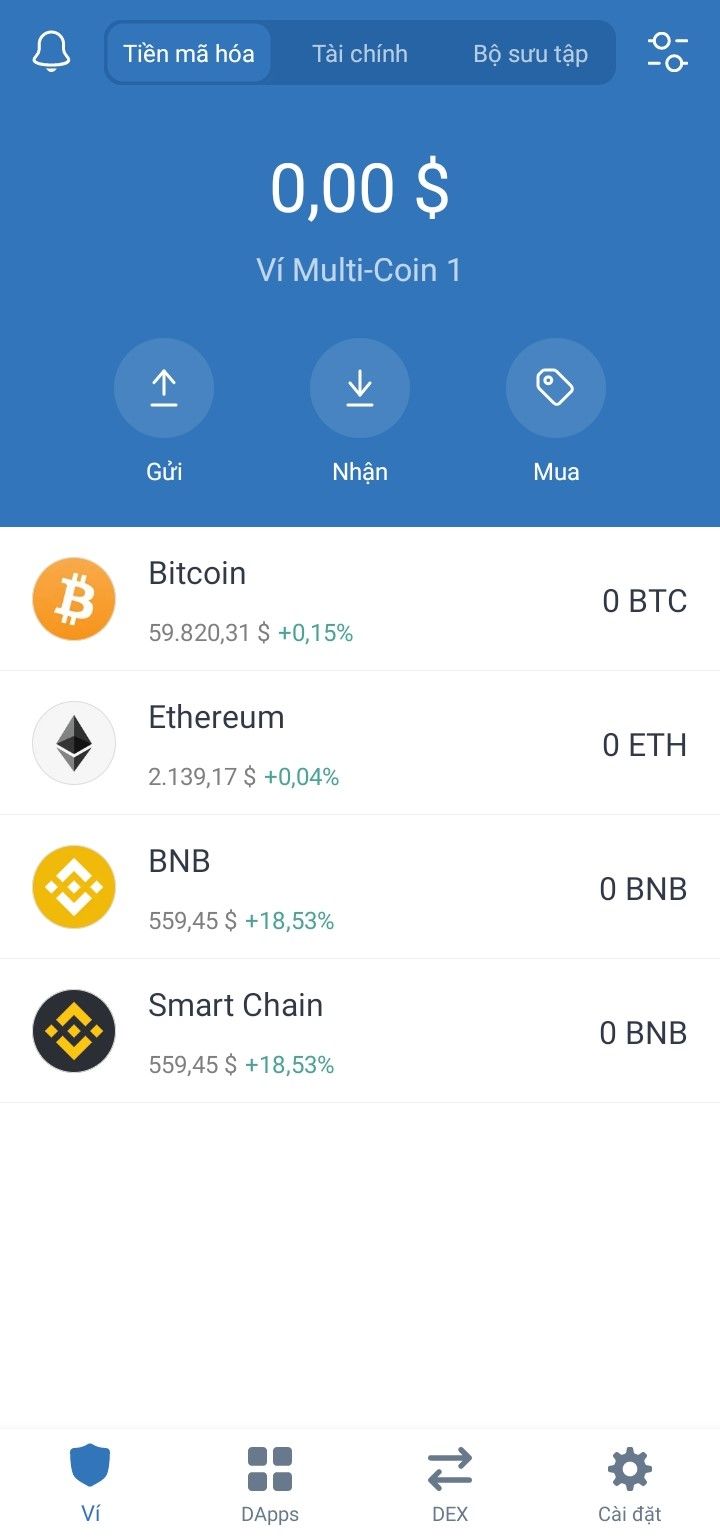The width and height of the screenshot is (720, 1540).
Task: Open Cài đặt settings tab
Action: point(630,1483)
